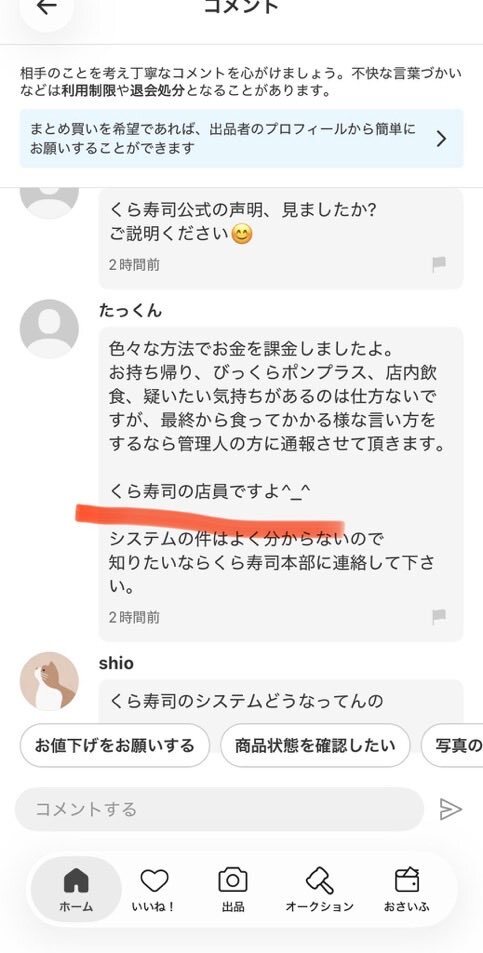Switch to the オークション tab
This screenshot has height=953, width=483.
pos(320,889)
